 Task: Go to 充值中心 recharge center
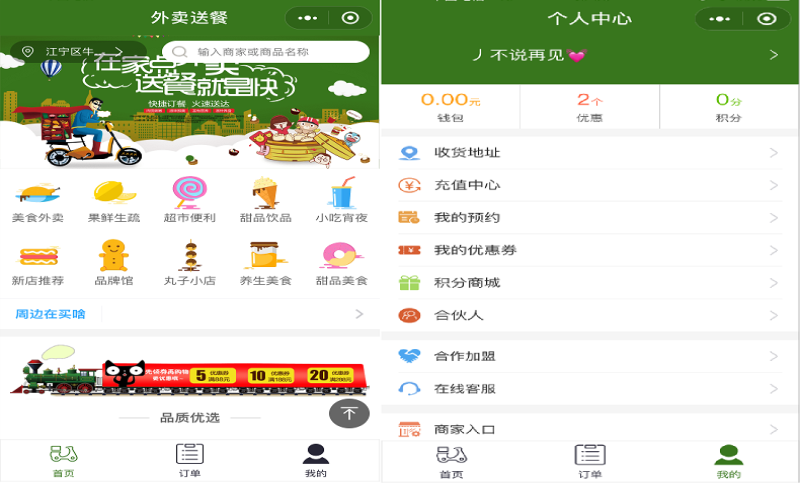590,185
